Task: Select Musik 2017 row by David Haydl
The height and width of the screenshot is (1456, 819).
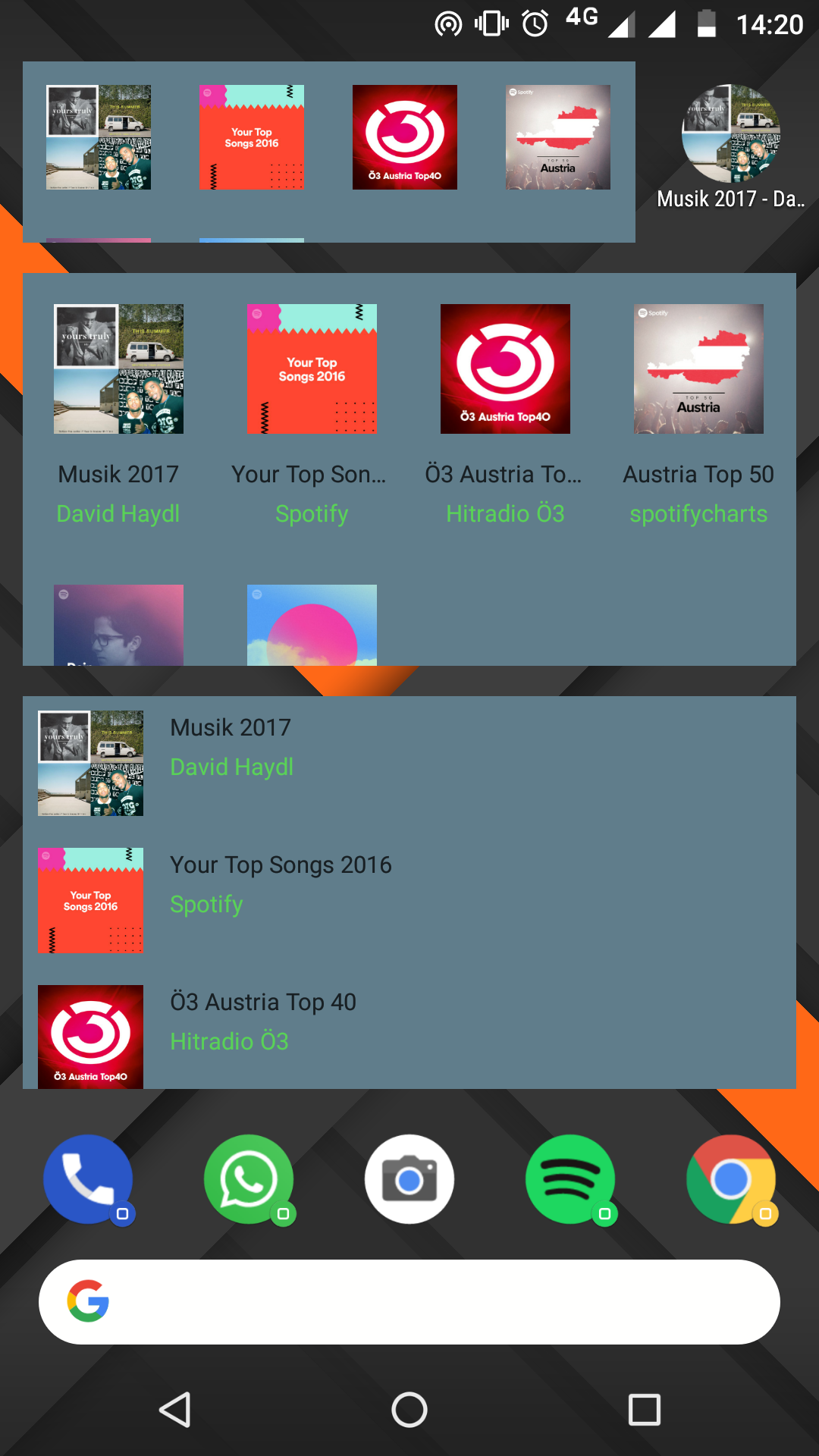Action: click(x=409, y=764)
